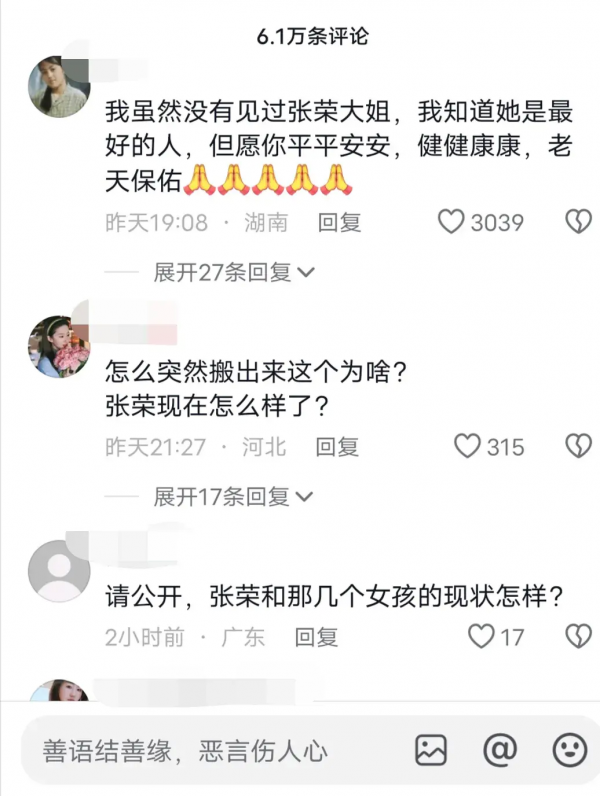Expand 展开27条回复

tap(234, 272)
